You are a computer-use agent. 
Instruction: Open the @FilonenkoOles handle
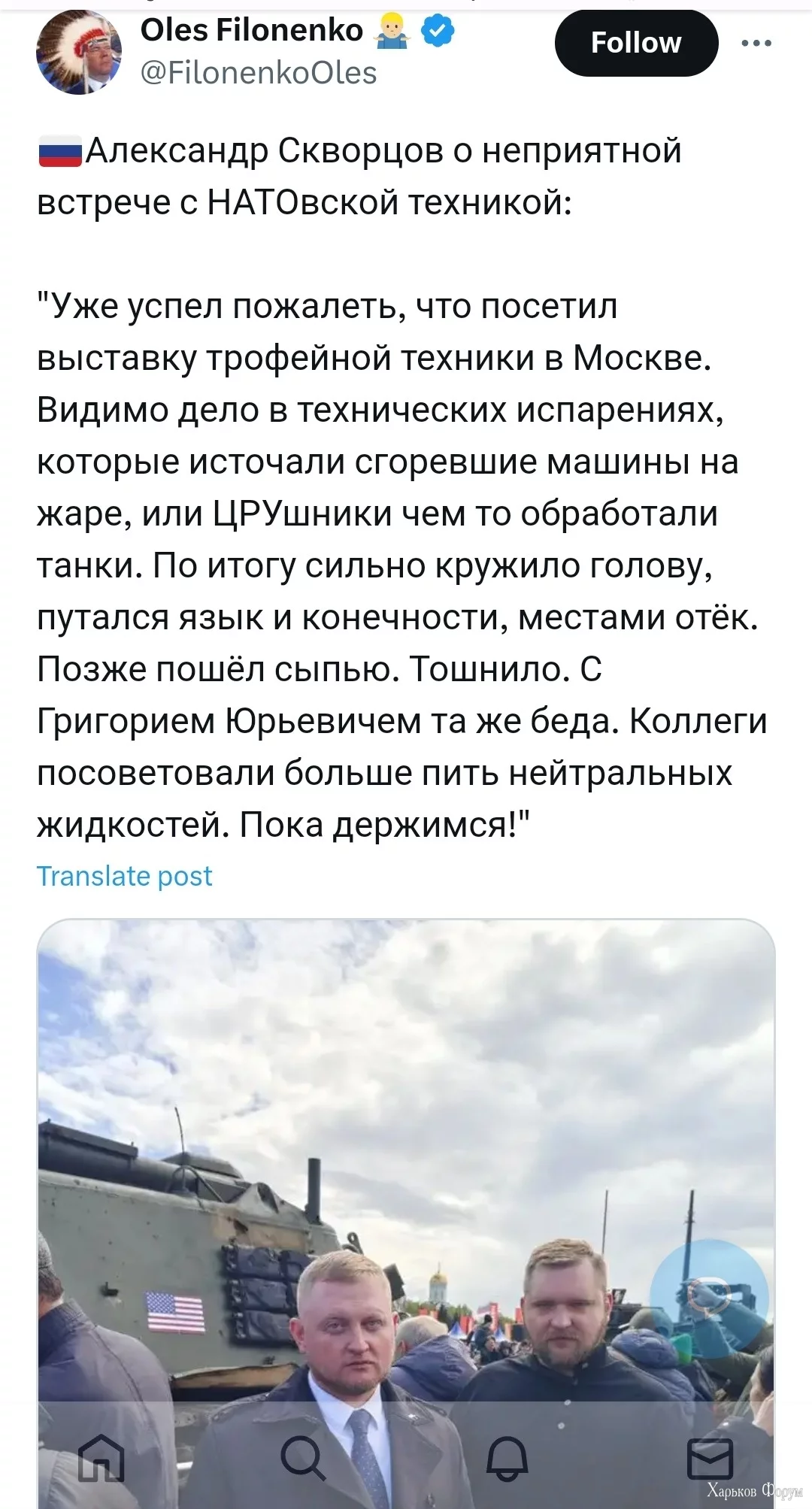(x=259, y=74)
